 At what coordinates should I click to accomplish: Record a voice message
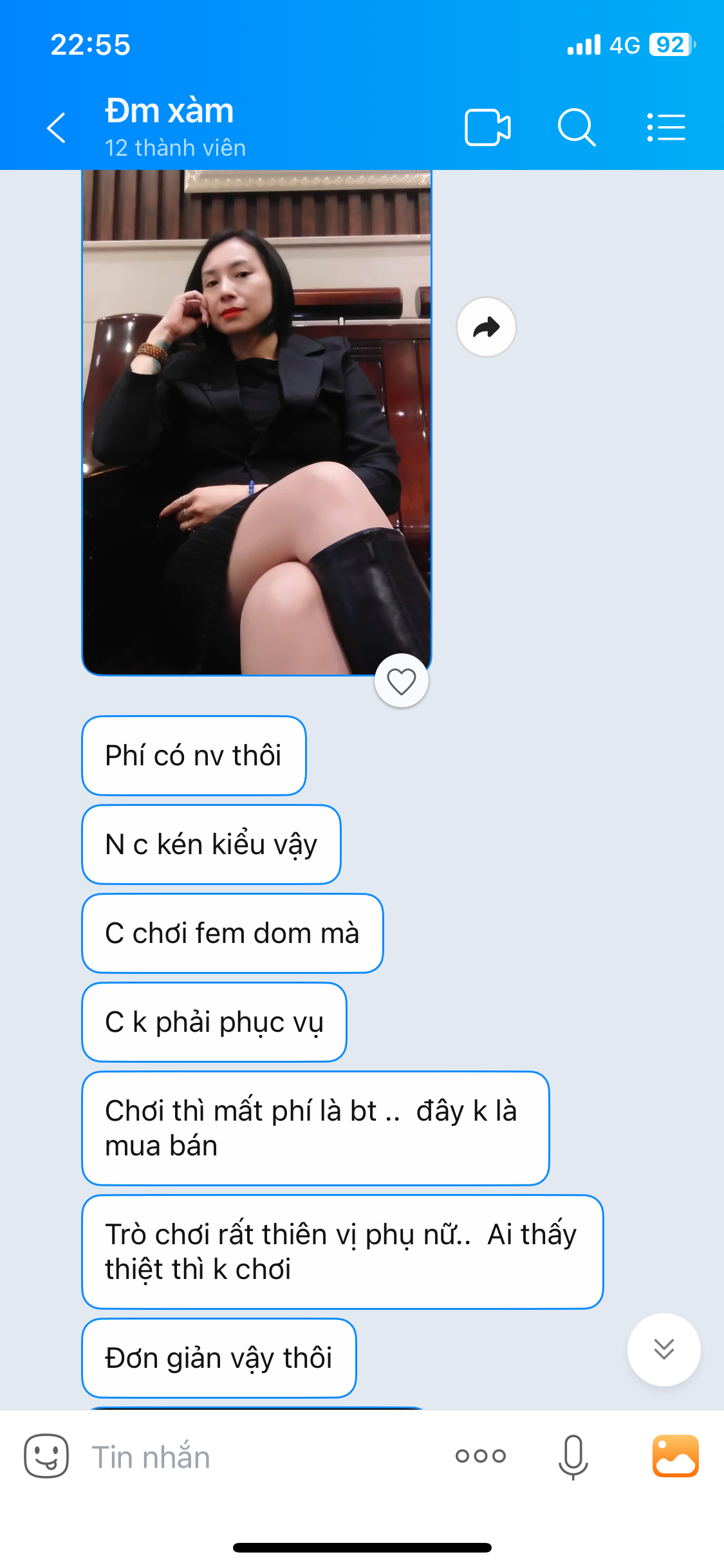click(573, 1456)
